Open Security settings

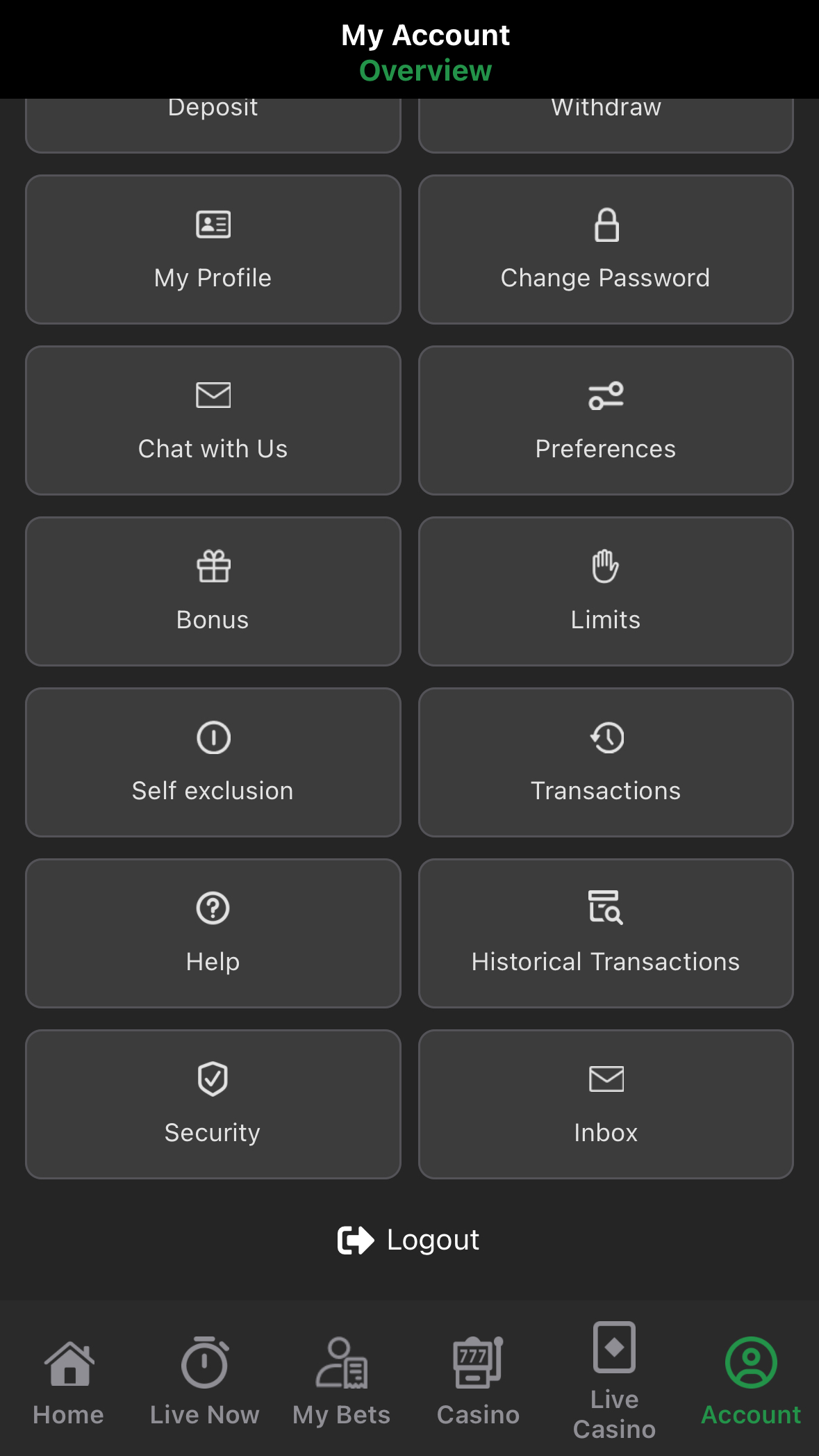[x=213, y=1104]
